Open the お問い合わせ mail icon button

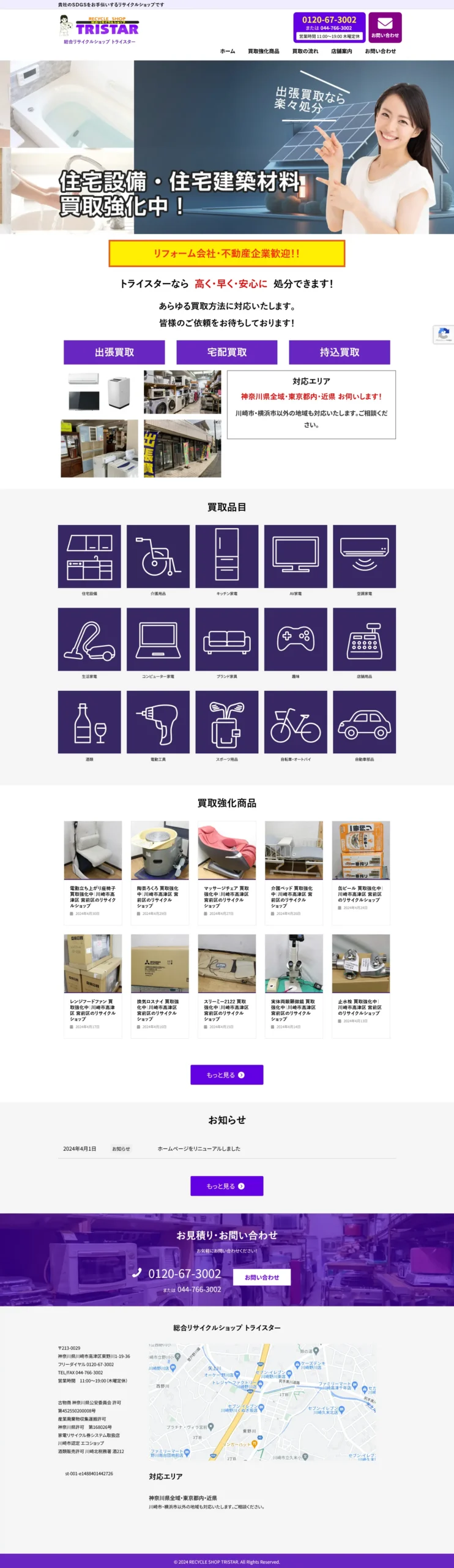point(385,28)
